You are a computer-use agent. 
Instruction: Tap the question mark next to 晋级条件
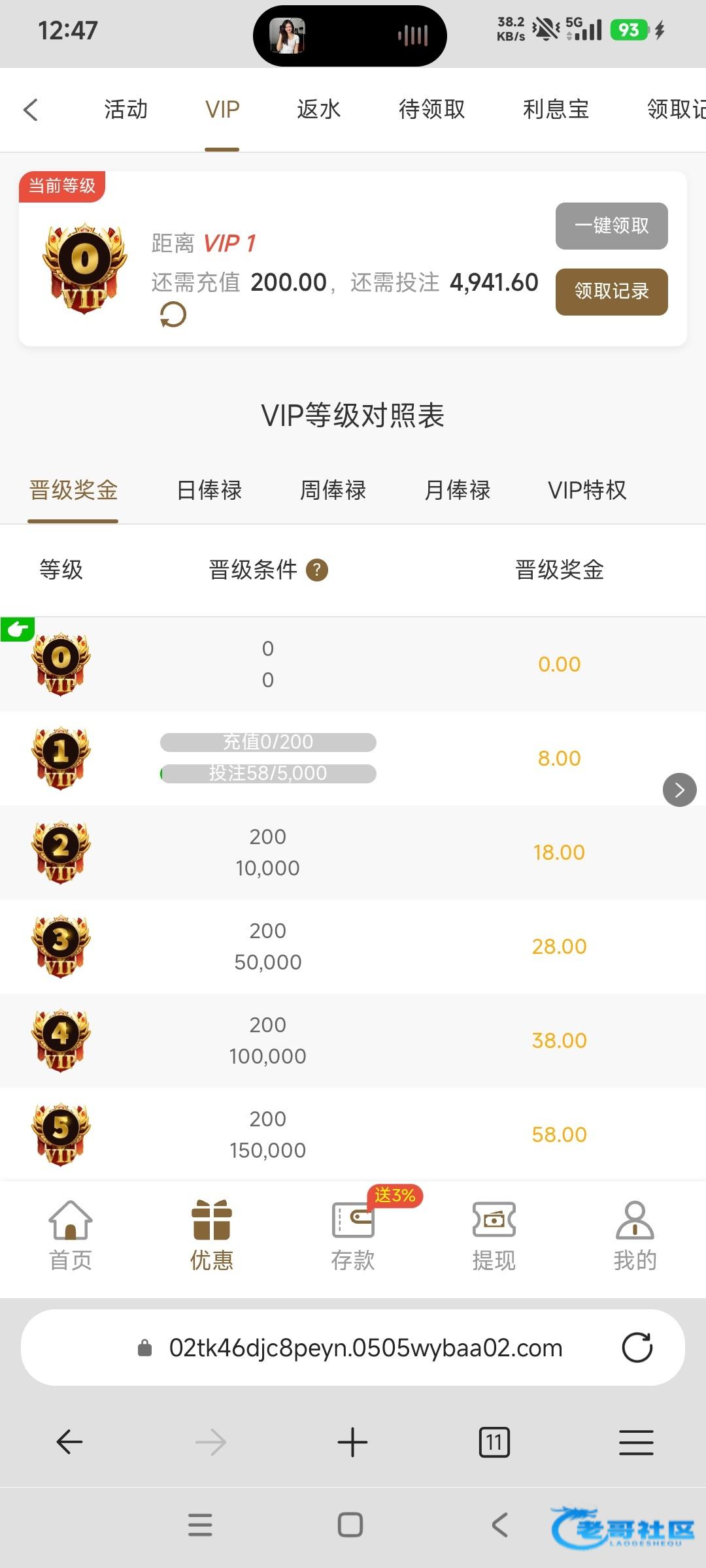(317, 570)
